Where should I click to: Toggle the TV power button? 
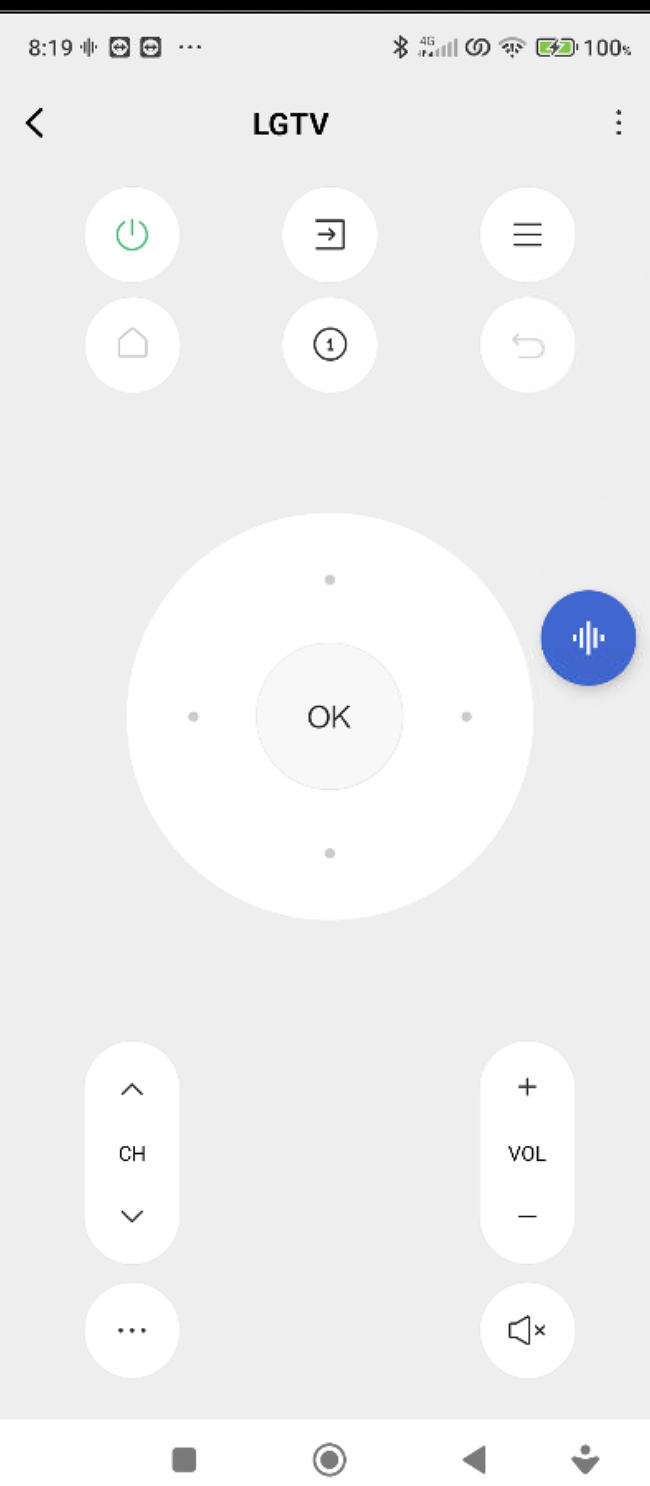point(132,235)
